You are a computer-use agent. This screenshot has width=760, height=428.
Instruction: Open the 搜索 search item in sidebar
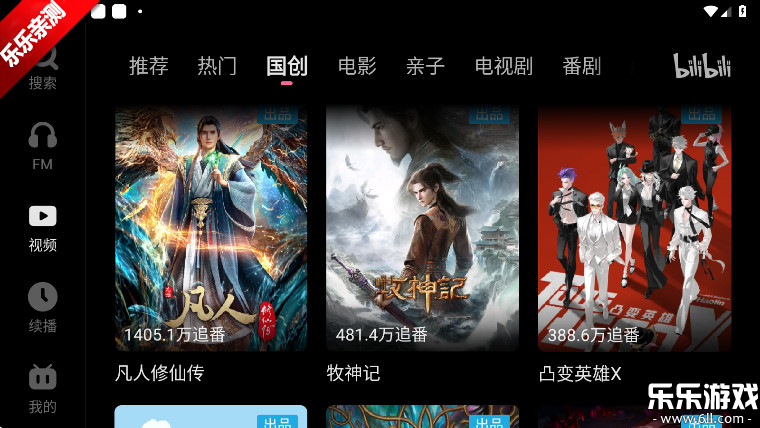(x=42, y=68)
